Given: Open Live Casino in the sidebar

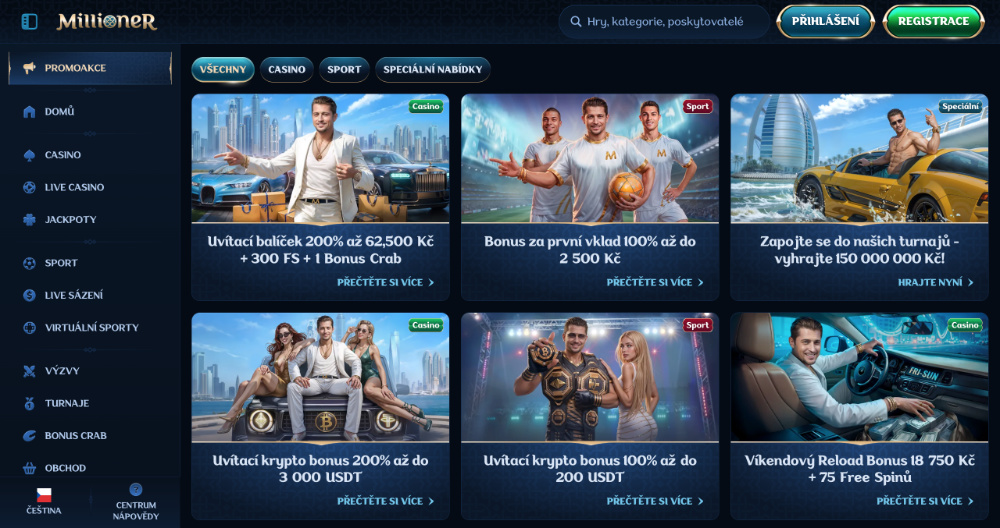Looking at the screenshot, I should (x=74, y=187).
